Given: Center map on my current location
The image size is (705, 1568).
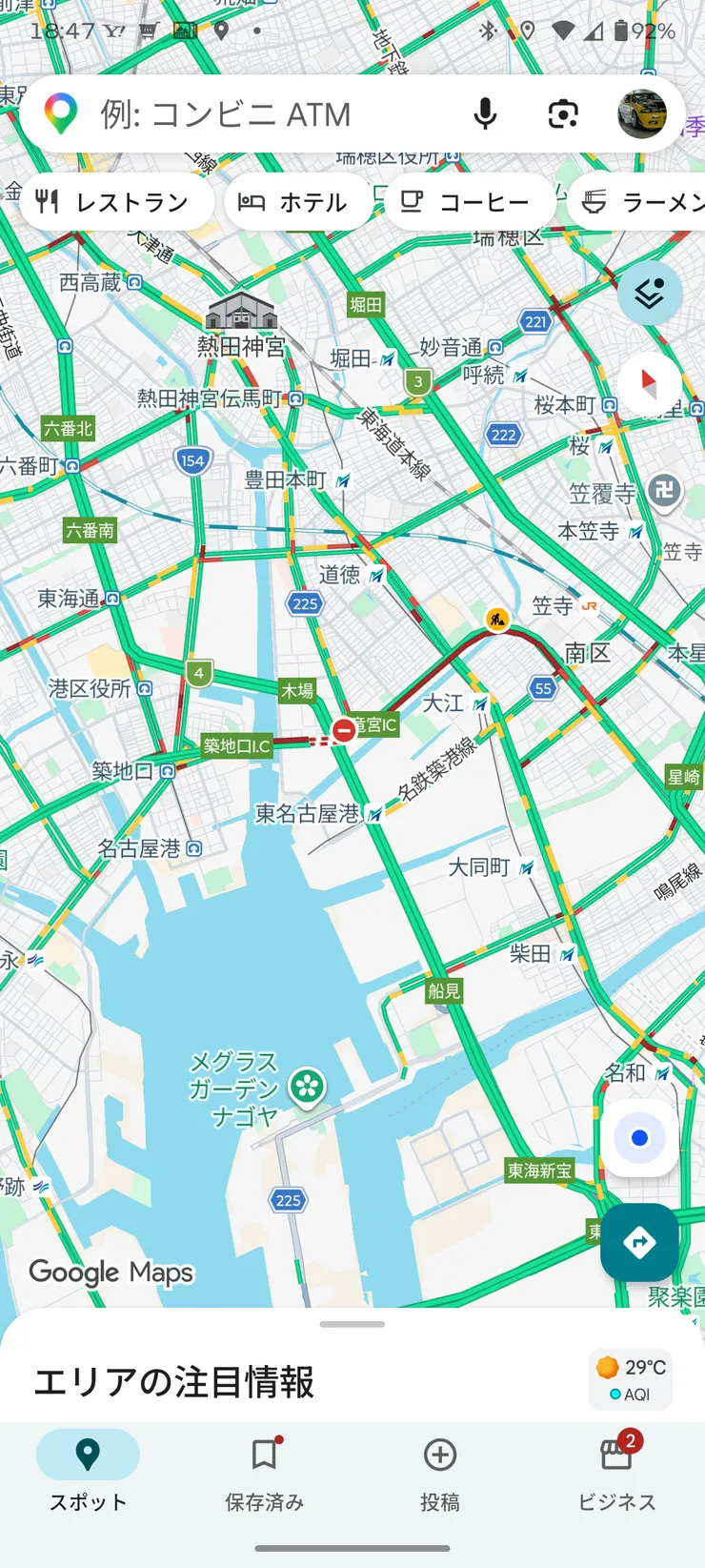Looking at the screenshot, I should [639, 1138].
